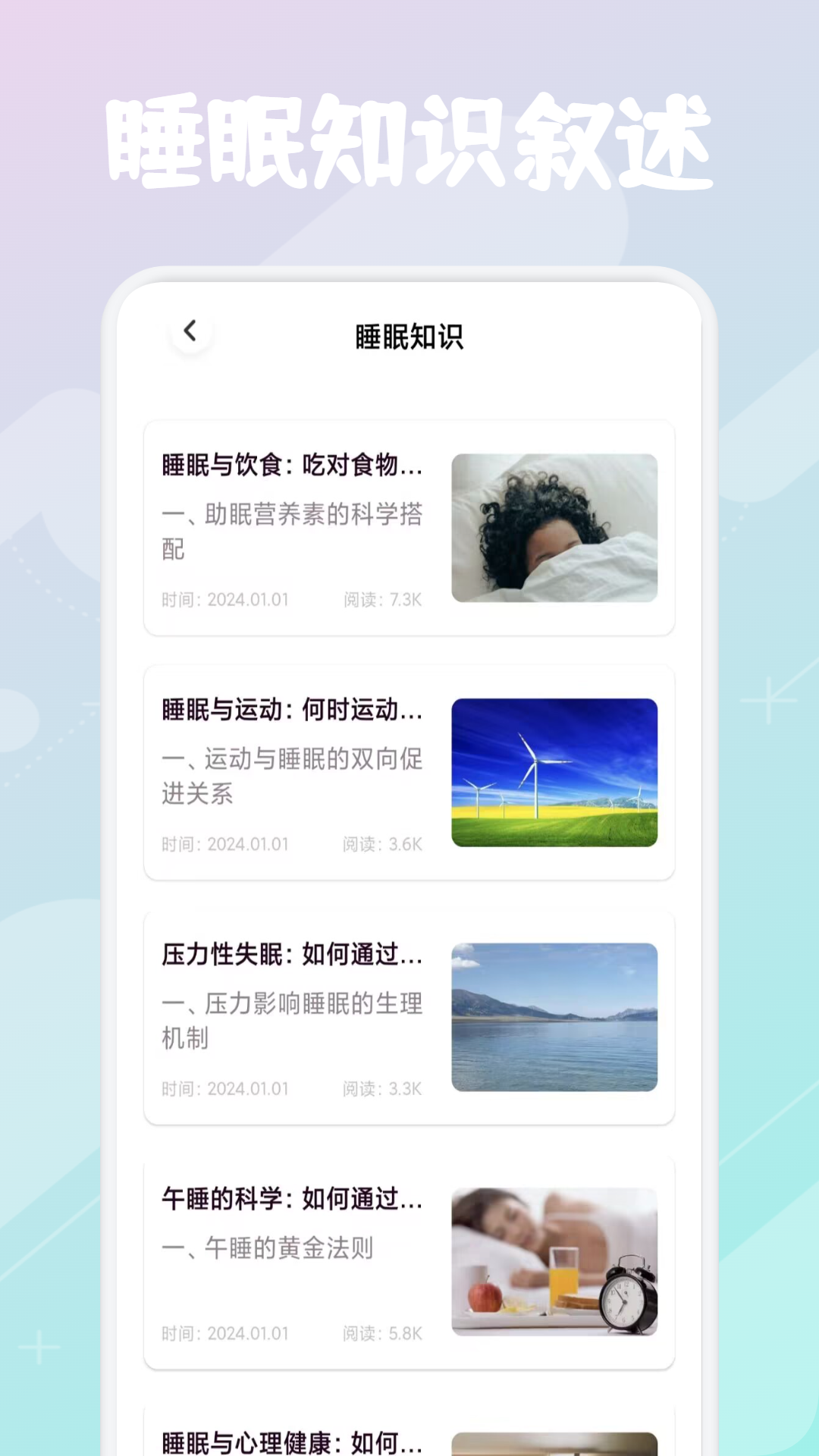Click the 时间: 2024.01.01 date on first card

pos(224,600)
